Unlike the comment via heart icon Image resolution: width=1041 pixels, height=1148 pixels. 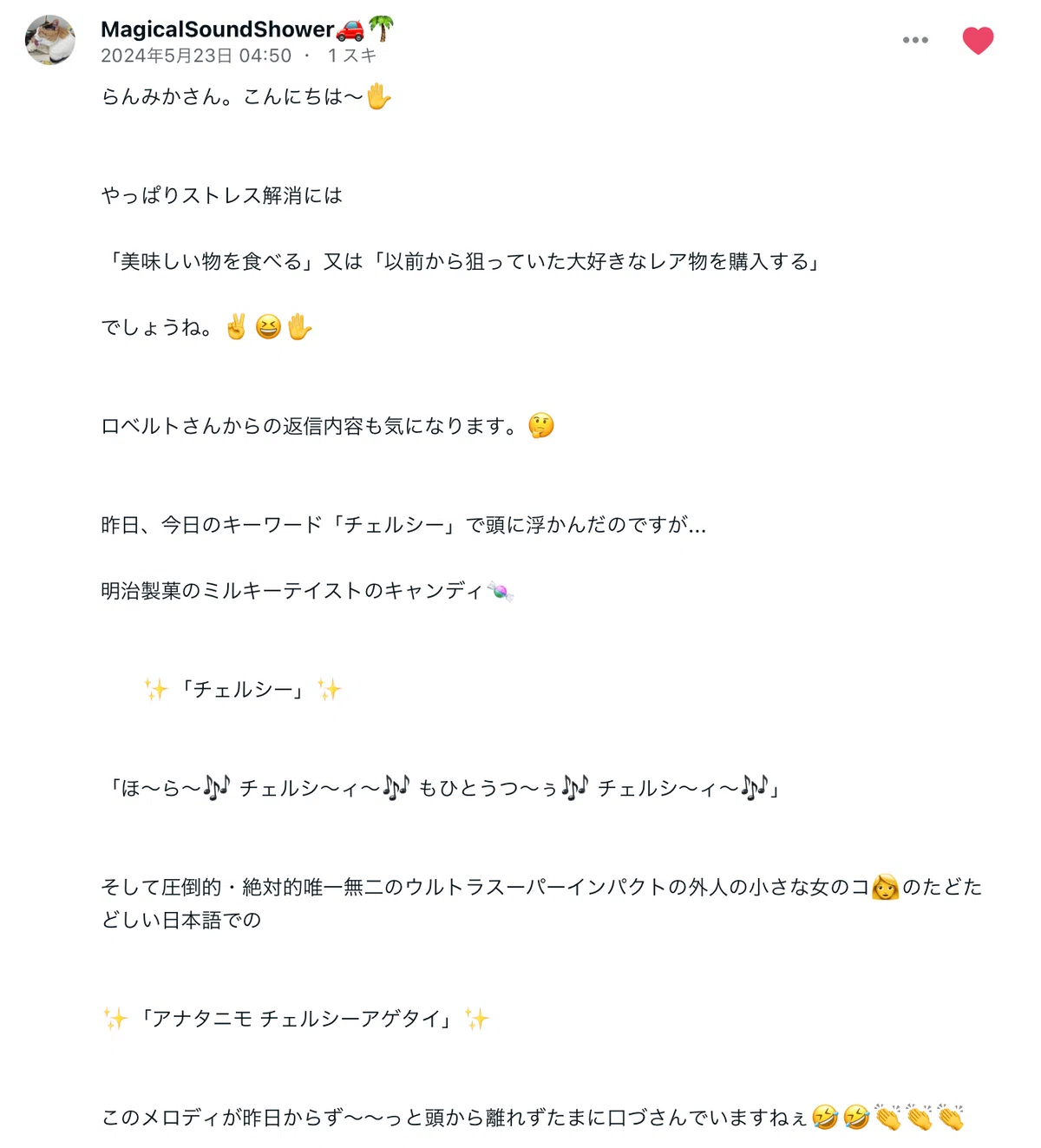tap(978, 41)
